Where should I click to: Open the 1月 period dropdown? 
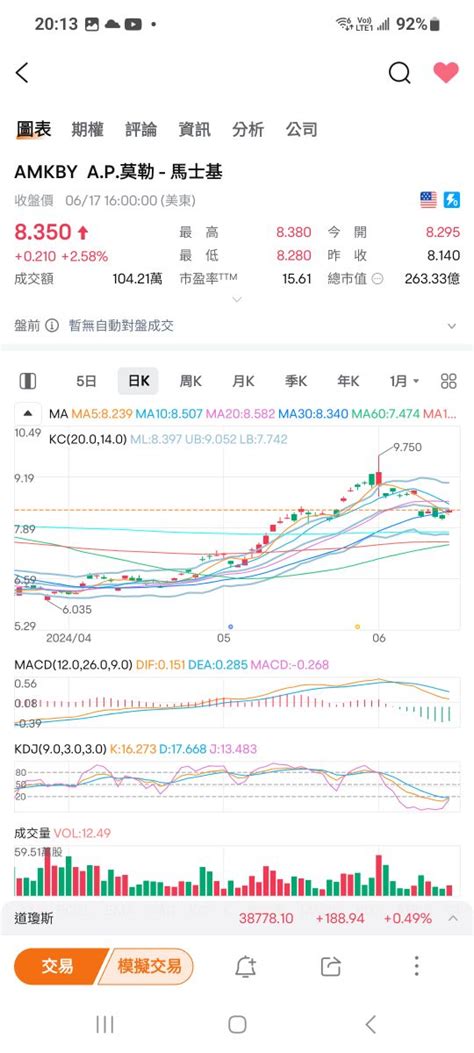tap(404, 381)
